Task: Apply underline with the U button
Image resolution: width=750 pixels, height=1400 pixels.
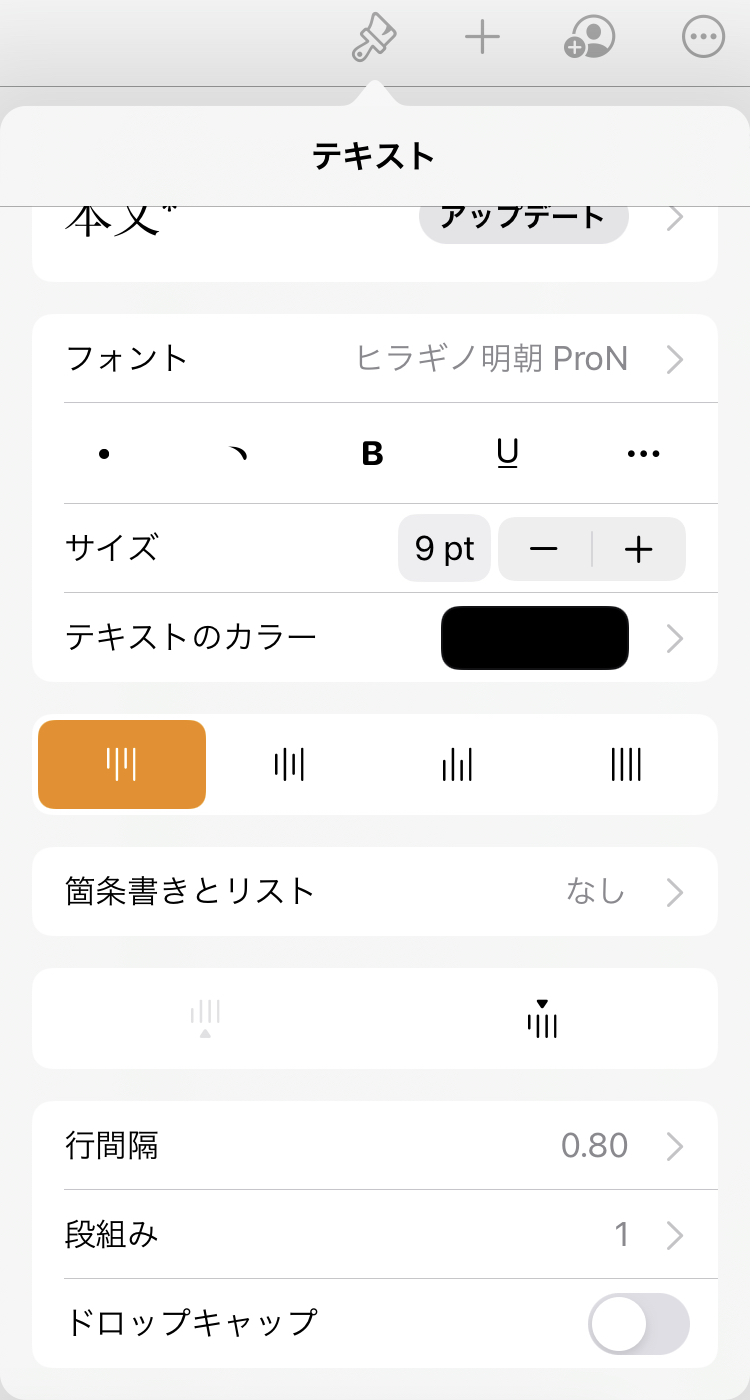Action: (508, 454)
